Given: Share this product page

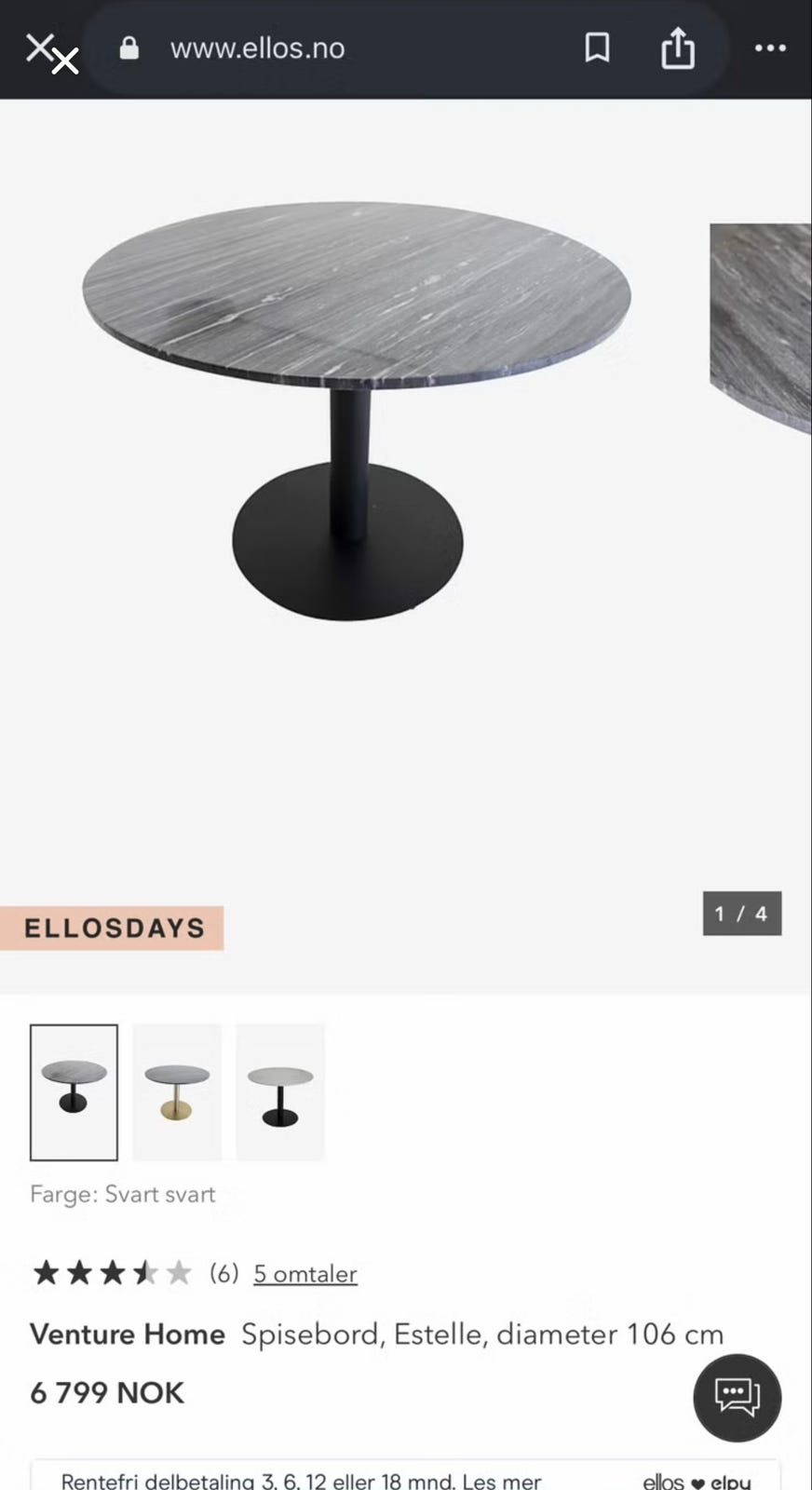Looking at the screenshot, I should pyautogui.click(x=678, y=47).
